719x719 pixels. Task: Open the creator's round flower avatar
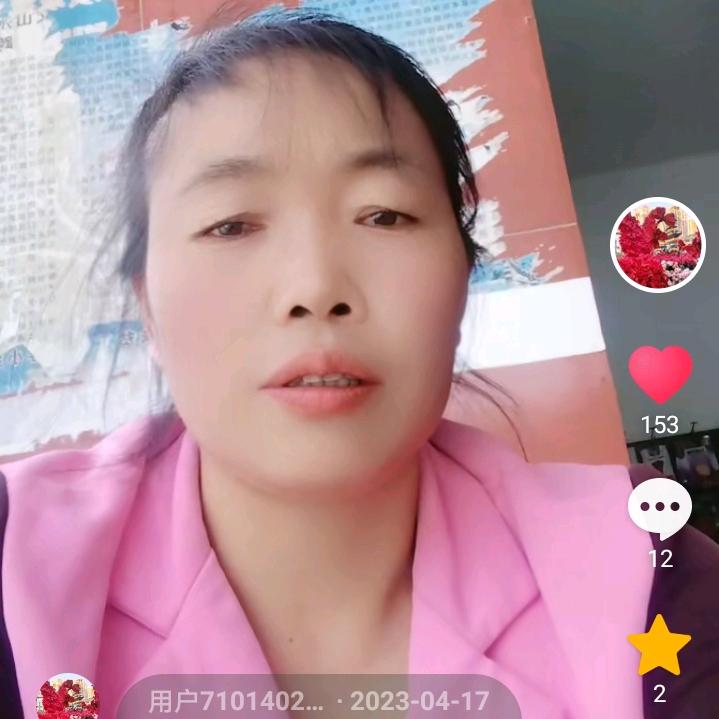(658, 245)
